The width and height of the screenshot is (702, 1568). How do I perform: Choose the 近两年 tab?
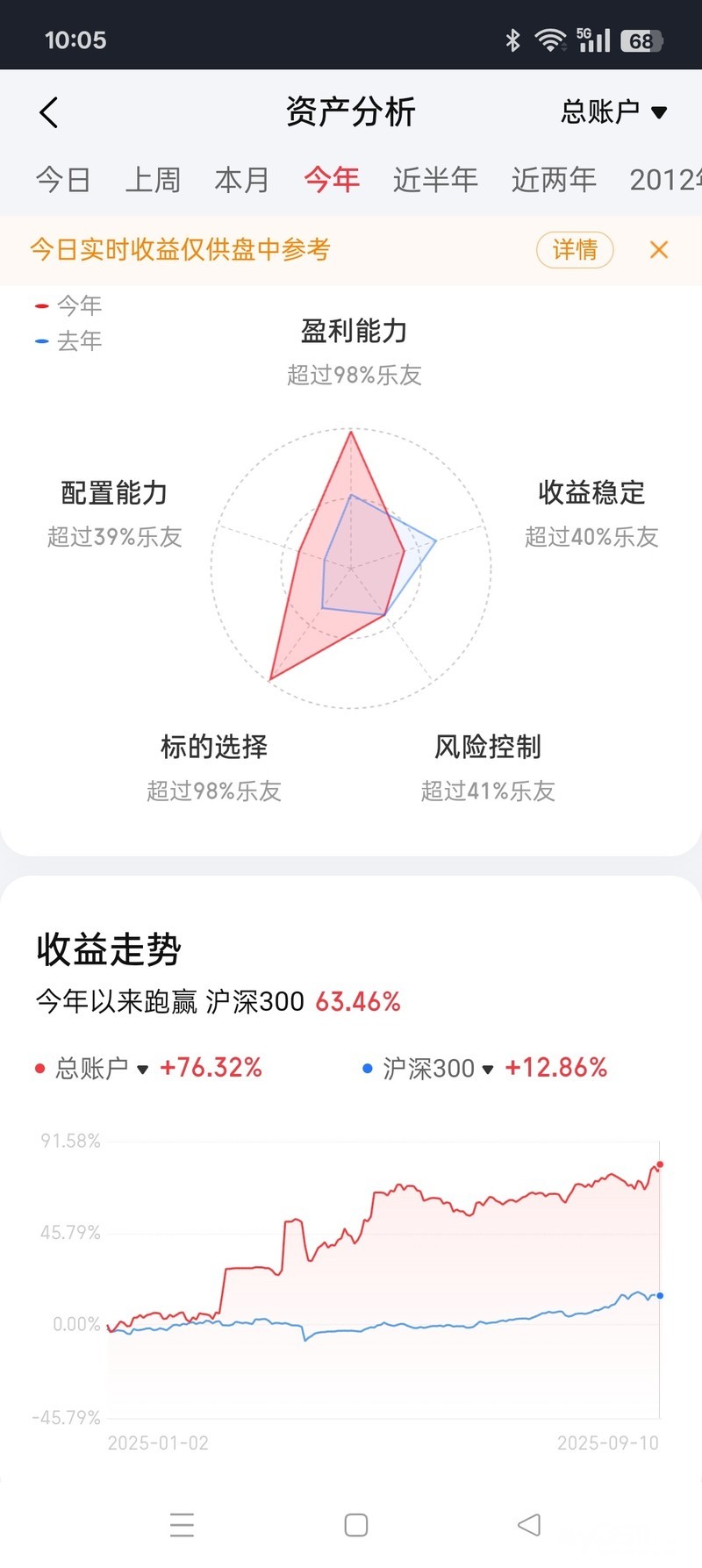click(x=554, y=180)
